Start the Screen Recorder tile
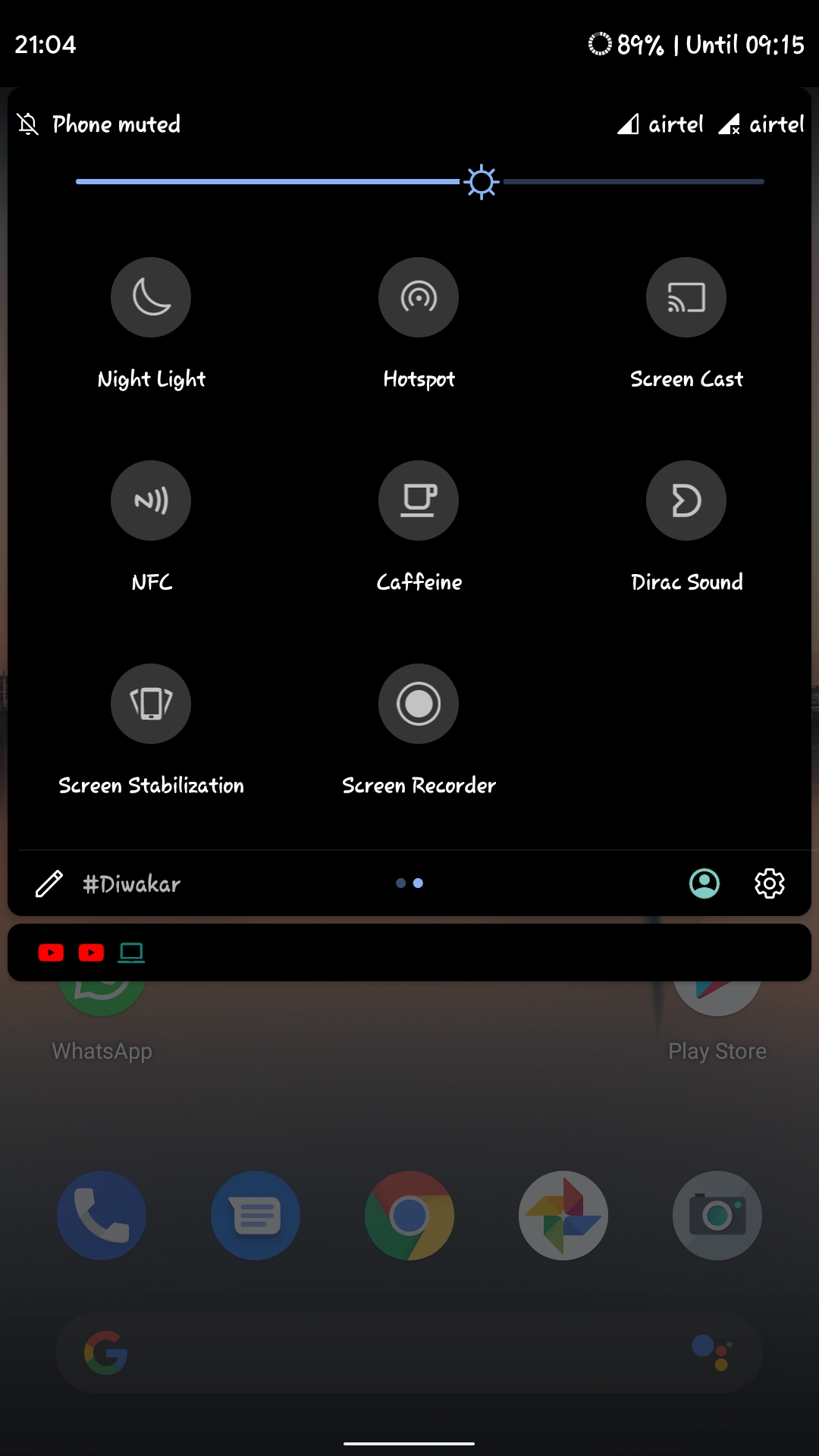Viewport: 819px width, 1456px height. pos(419,704)
